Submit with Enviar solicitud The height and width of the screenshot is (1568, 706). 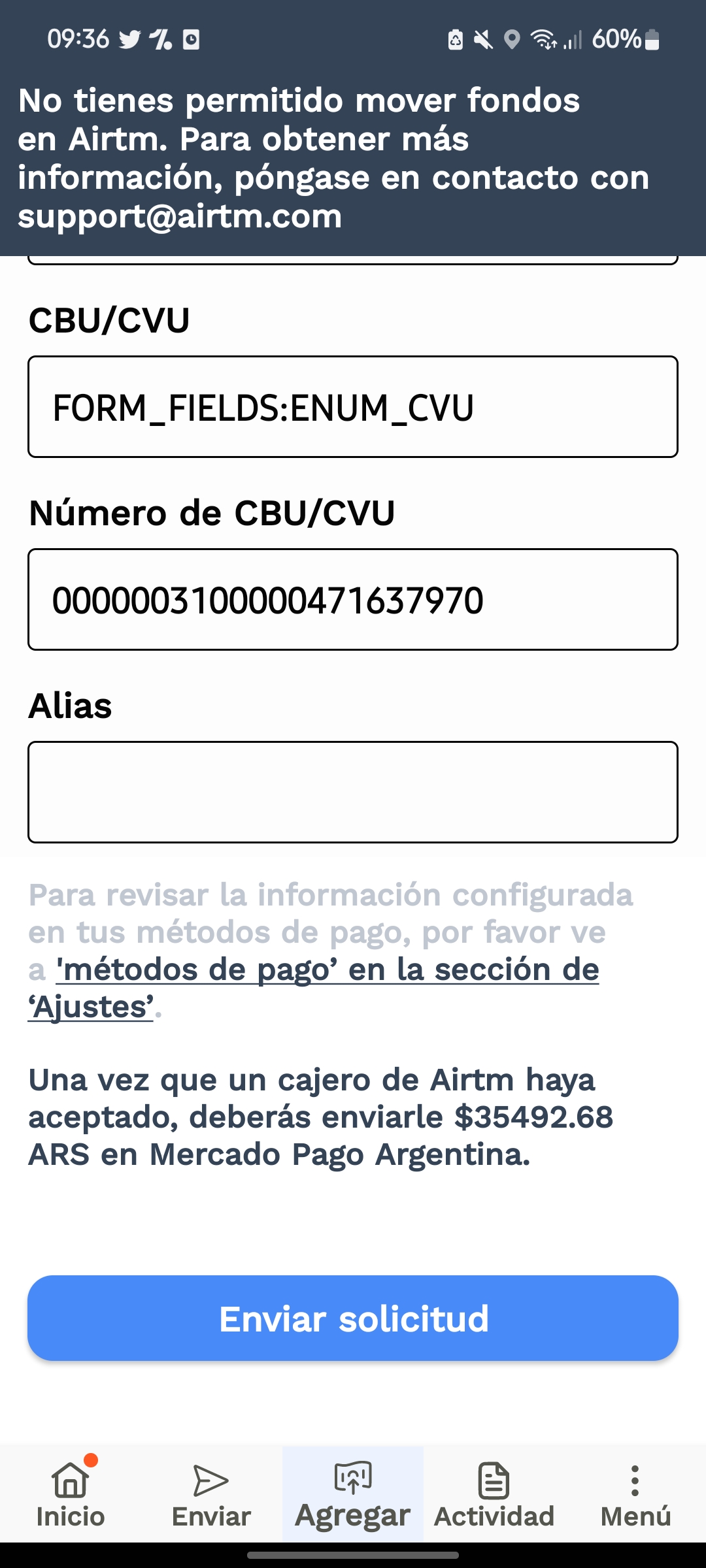[353, 1318]
